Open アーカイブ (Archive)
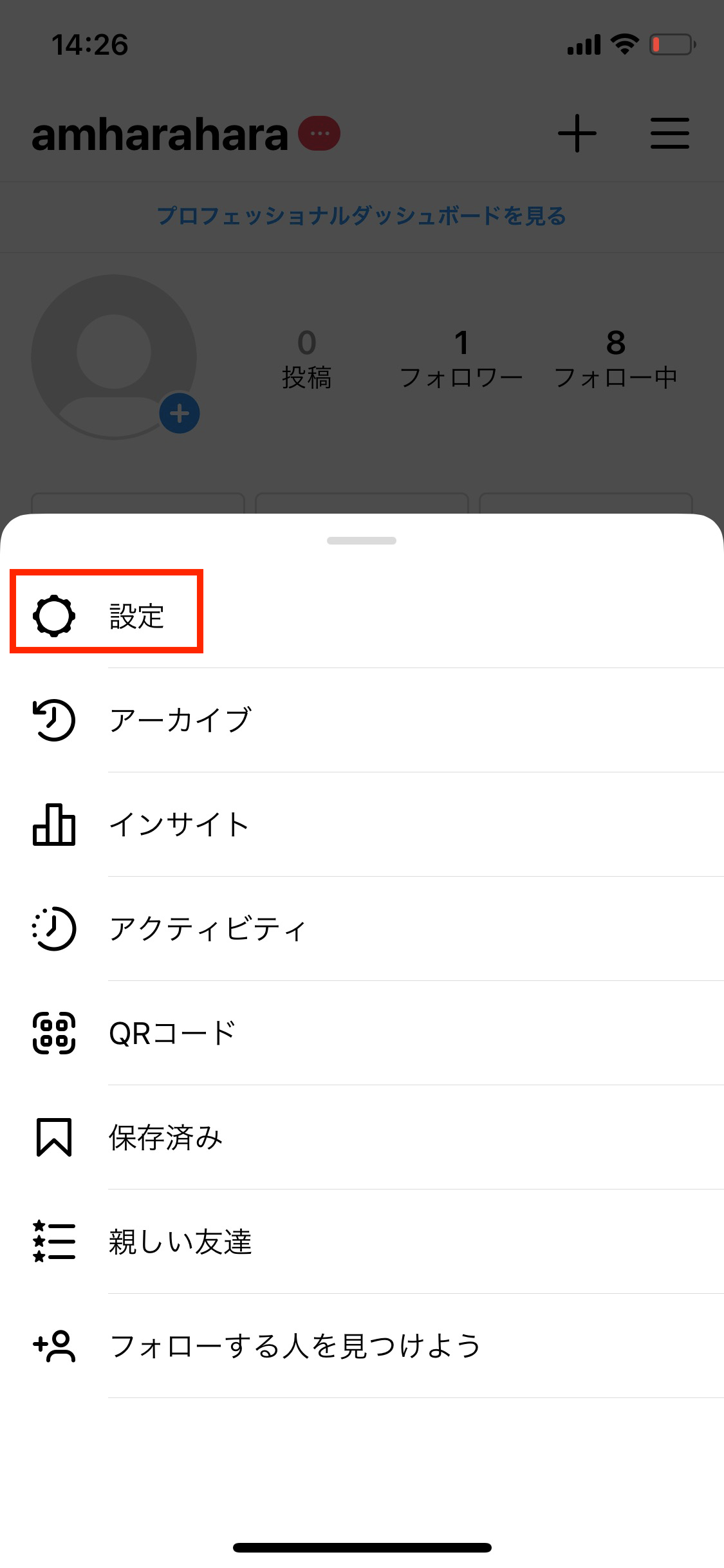Screen dimensions: 724x1568 point(180,720)
